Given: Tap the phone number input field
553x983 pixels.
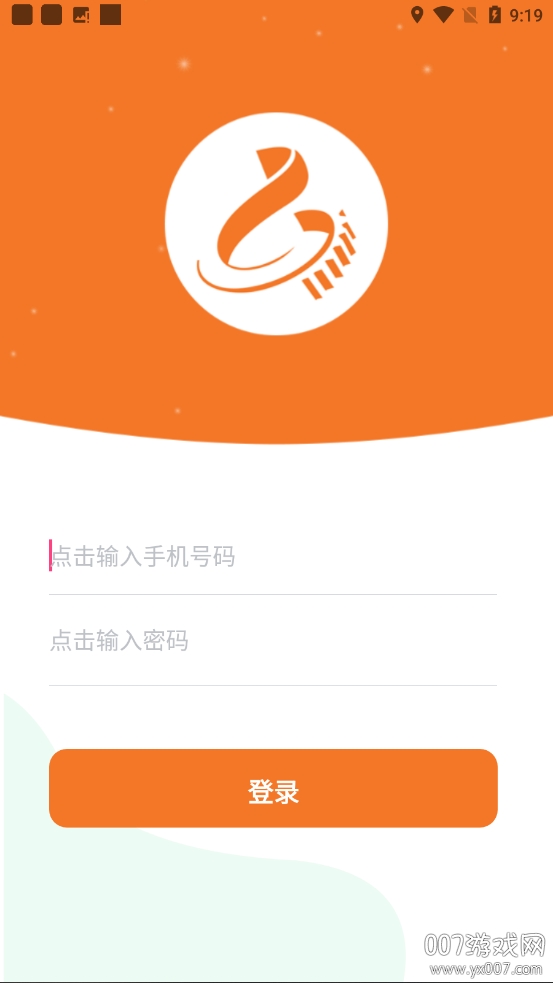Looking at the screenshot, I should pyautogui.click(x=273, y=556).
